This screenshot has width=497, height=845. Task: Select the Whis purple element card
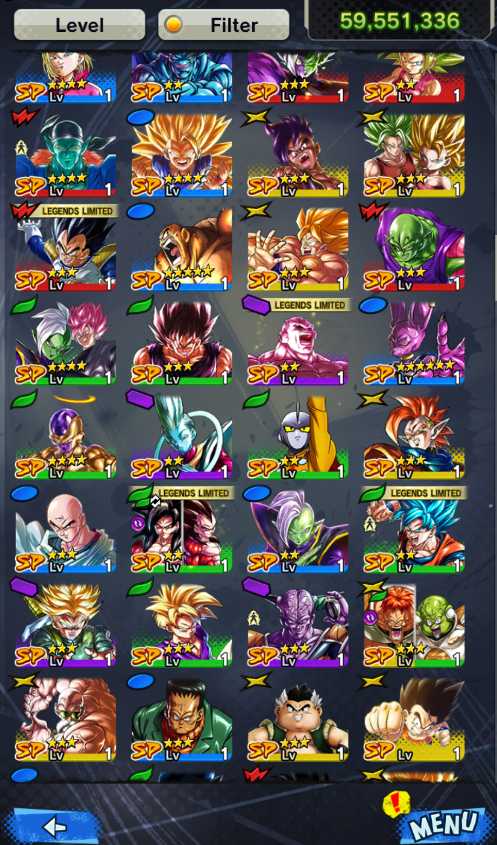point(182,439)
